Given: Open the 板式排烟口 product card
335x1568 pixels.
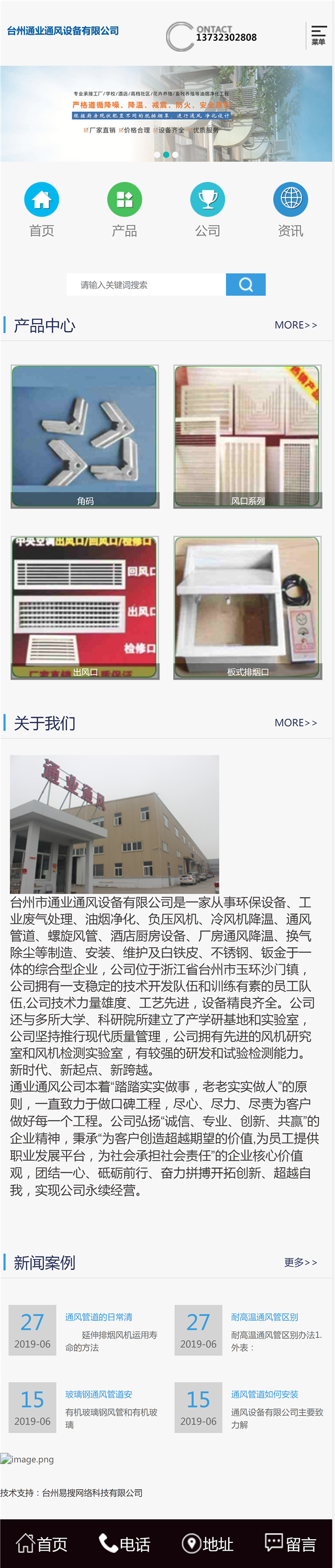Looking at the screenshot, I should (x=248, y=608).
